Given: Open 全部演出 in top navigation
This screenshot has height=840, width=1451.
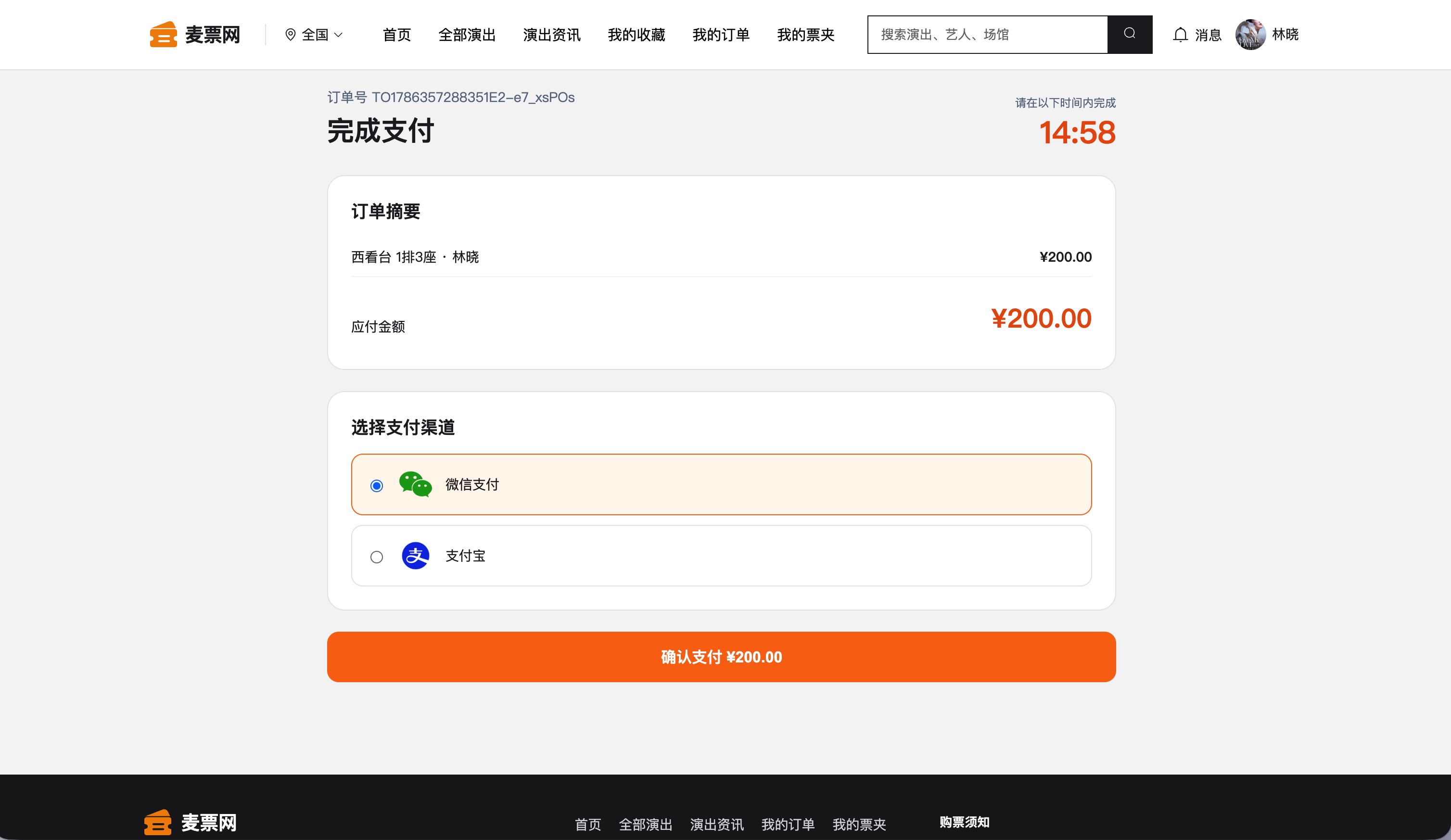Looking at the screenshot, I should [x=467, y=35].
